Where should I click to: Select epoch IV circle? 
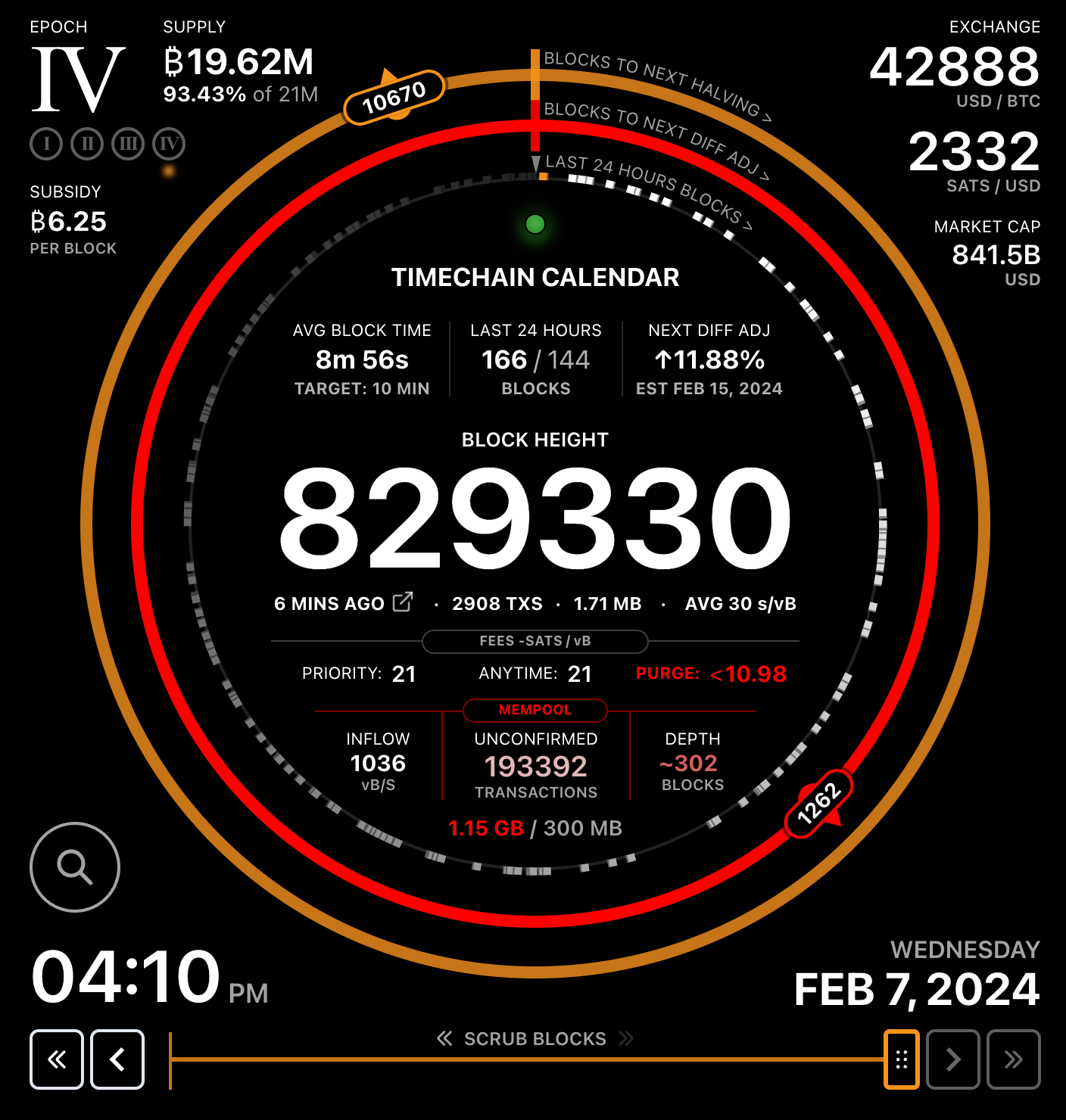coord(169,144)
